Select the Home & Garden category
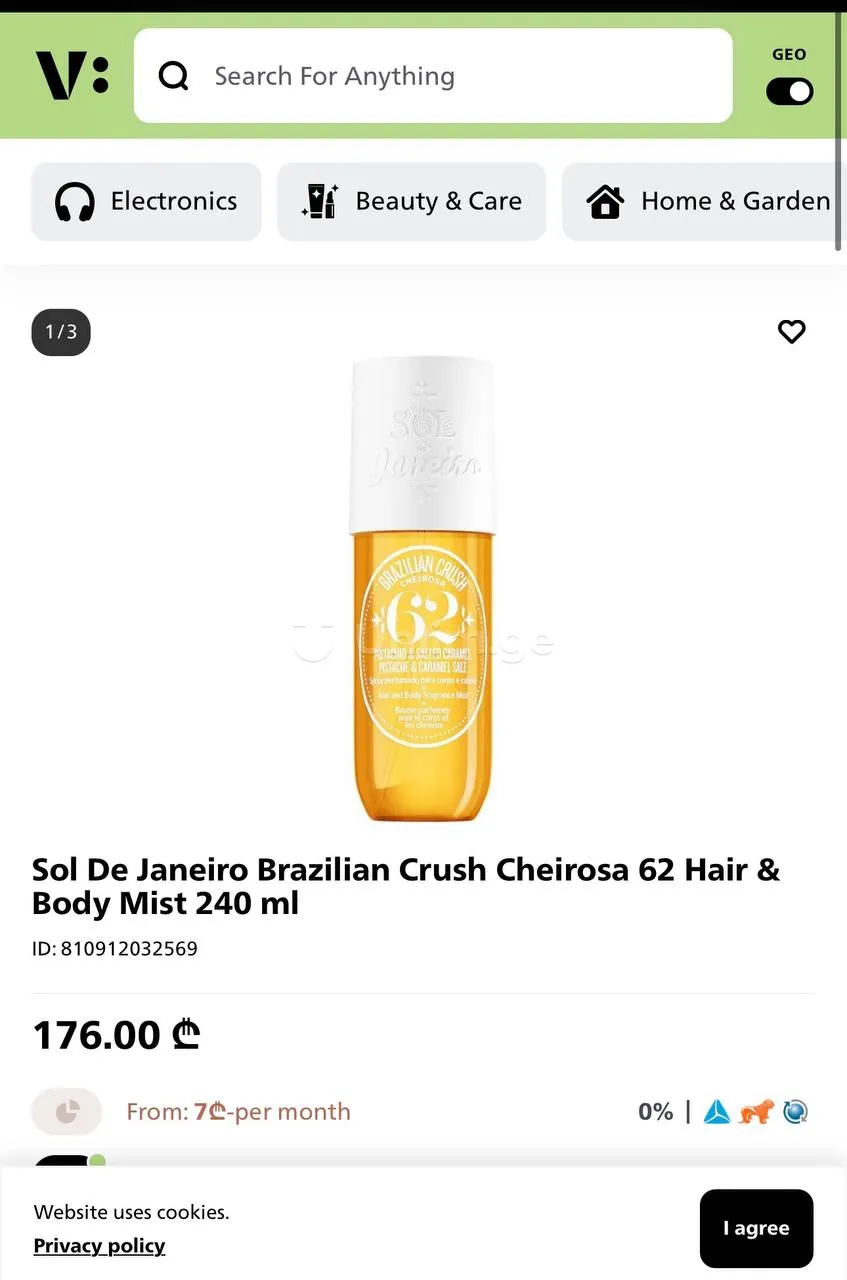 click(x=707, y=202)
